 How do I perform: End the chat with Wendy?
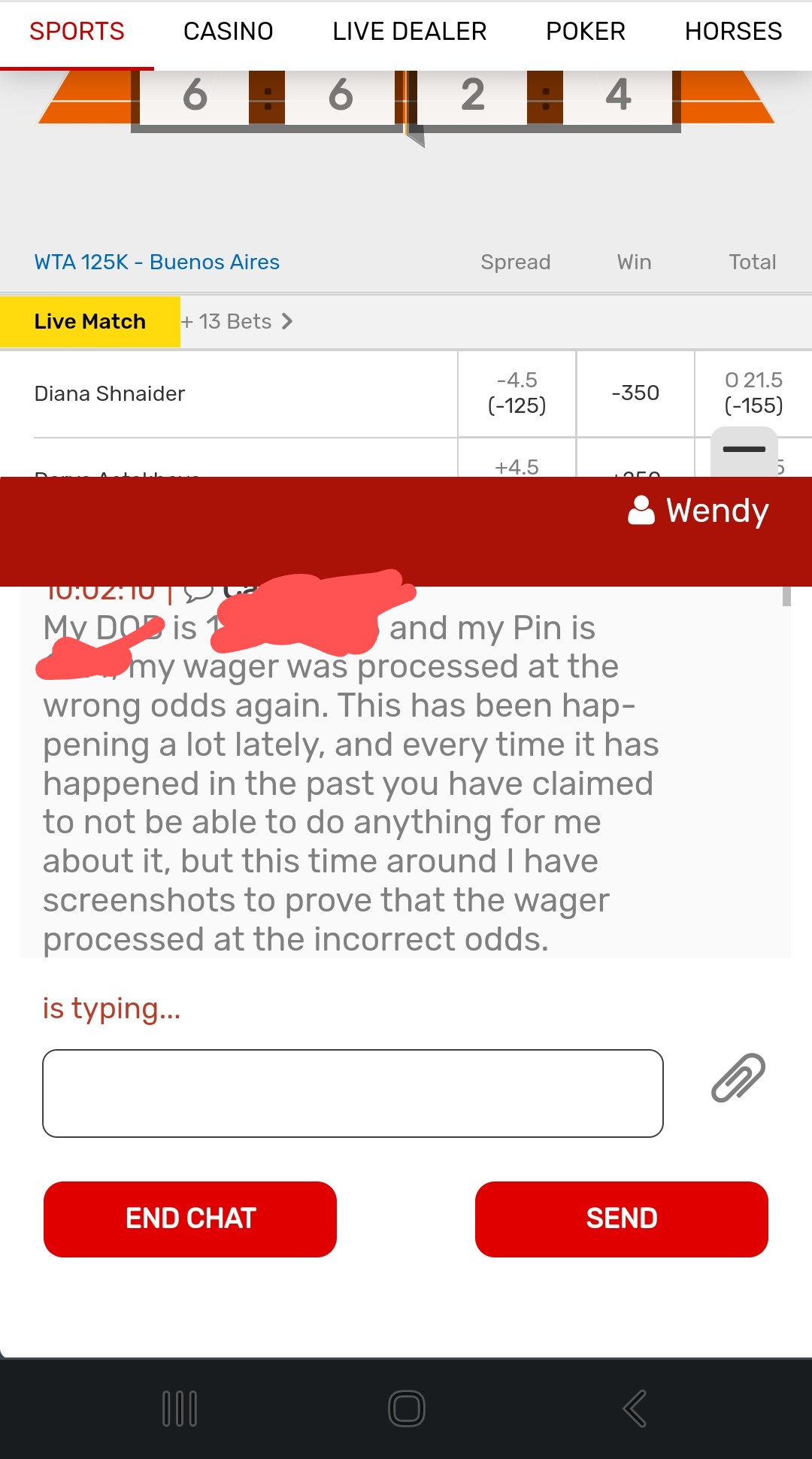pyautogui.click(x=190, y=1218)
